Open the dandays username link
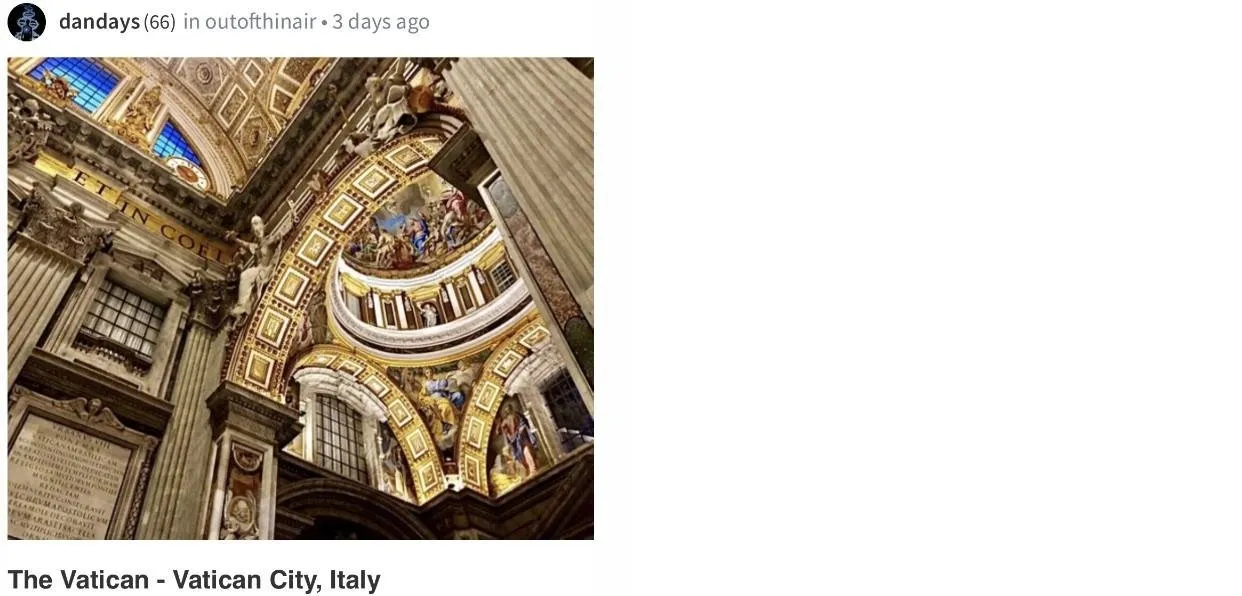This screenshot has height=596, width=1242. pyautogui.click(x=99, y=22)
